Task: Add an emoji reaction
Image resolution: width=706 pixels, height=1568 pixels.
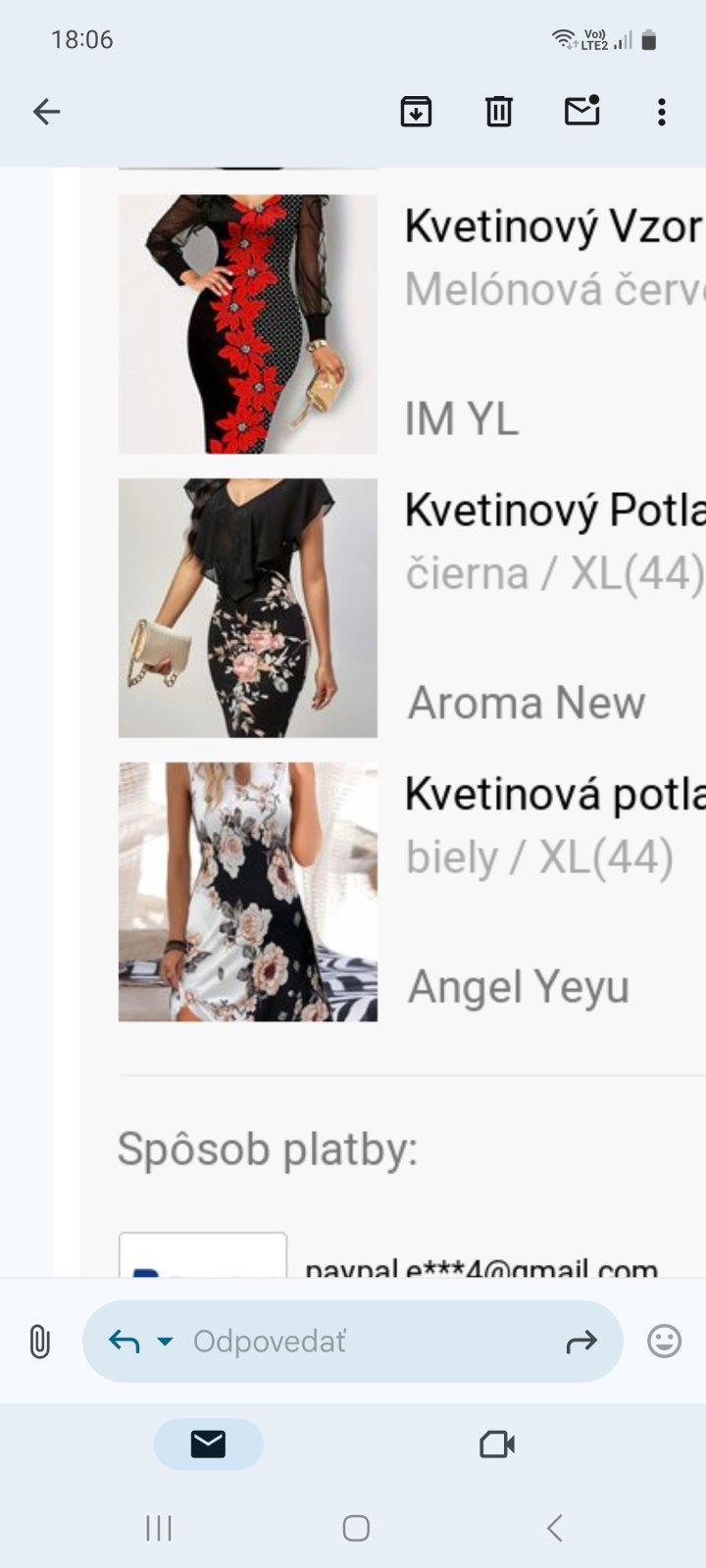Action: point(664,1341)
